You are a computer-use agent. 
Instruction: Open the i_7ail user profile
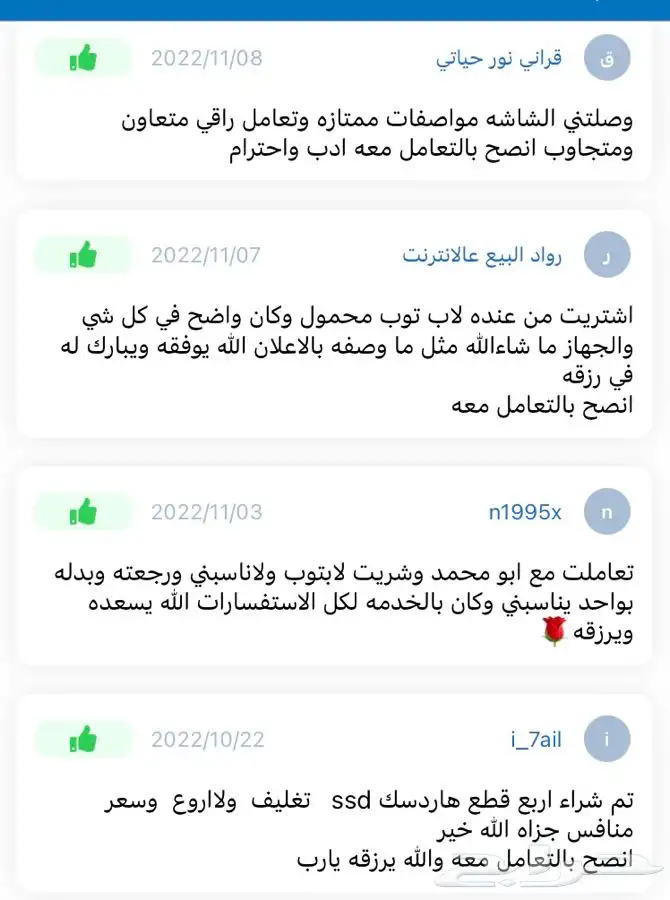tap(536, 739)
